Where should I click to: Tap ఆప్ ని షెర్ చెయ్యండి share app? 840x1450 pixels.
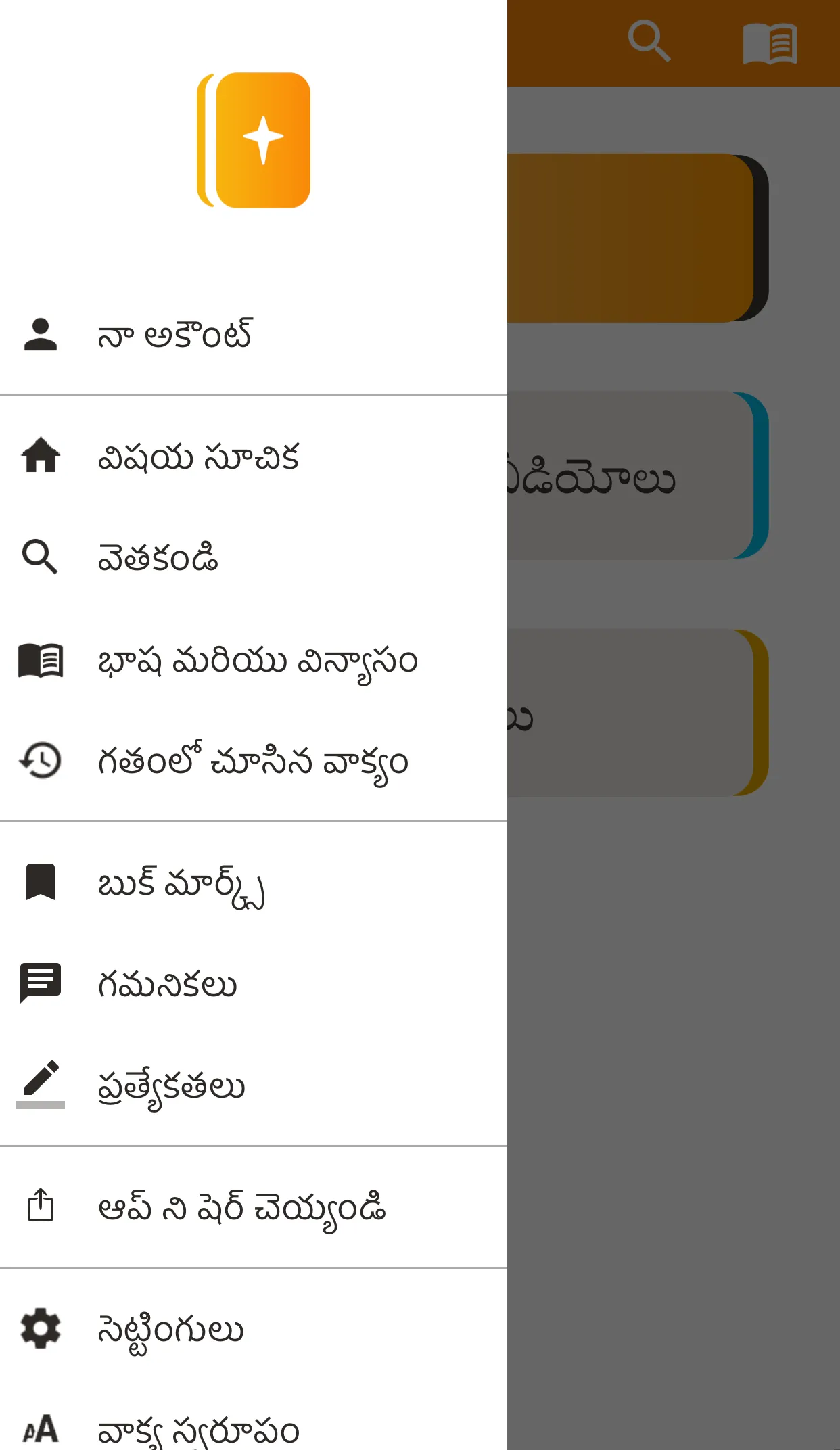tap(254, 1207)
